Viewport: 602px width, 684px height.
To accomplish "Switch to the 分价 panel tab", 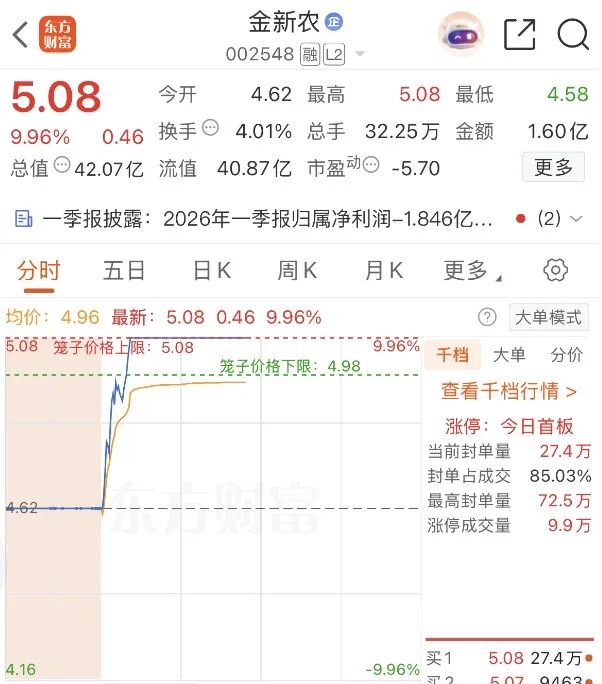I will tap(566, 355).
